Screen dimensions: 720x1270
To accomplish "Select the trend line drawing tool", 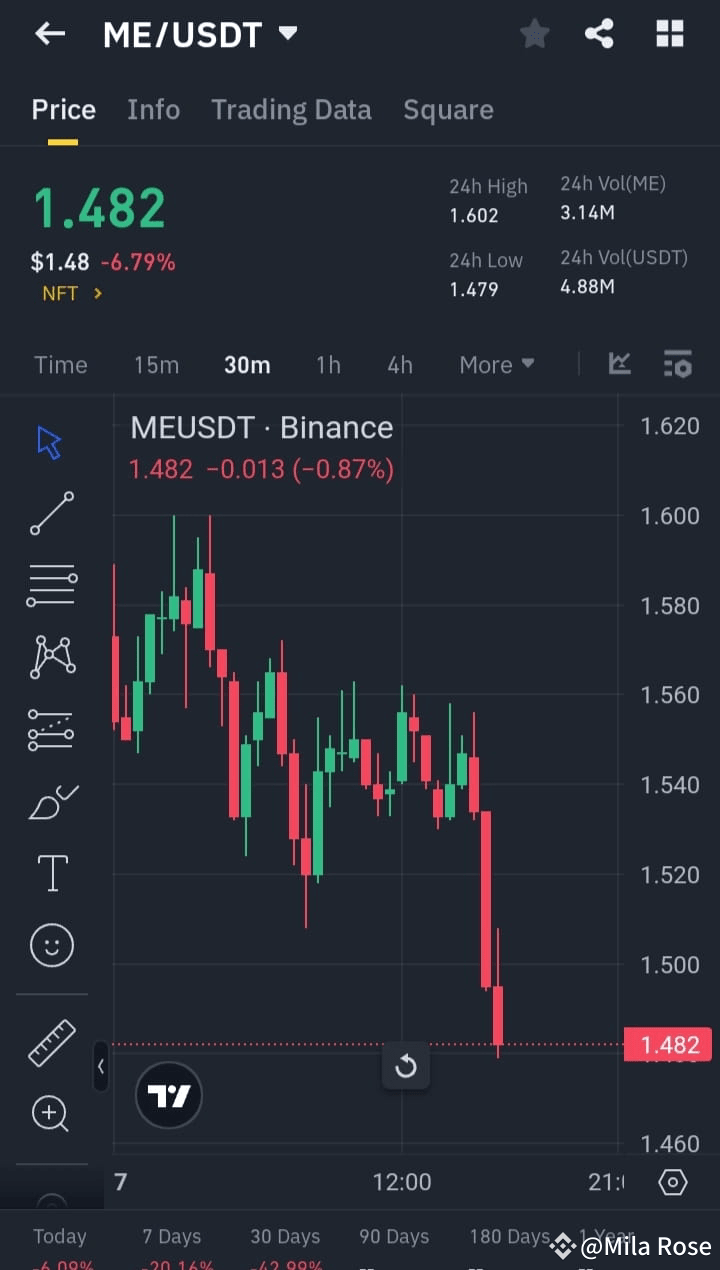I will (x=51, y=513).
